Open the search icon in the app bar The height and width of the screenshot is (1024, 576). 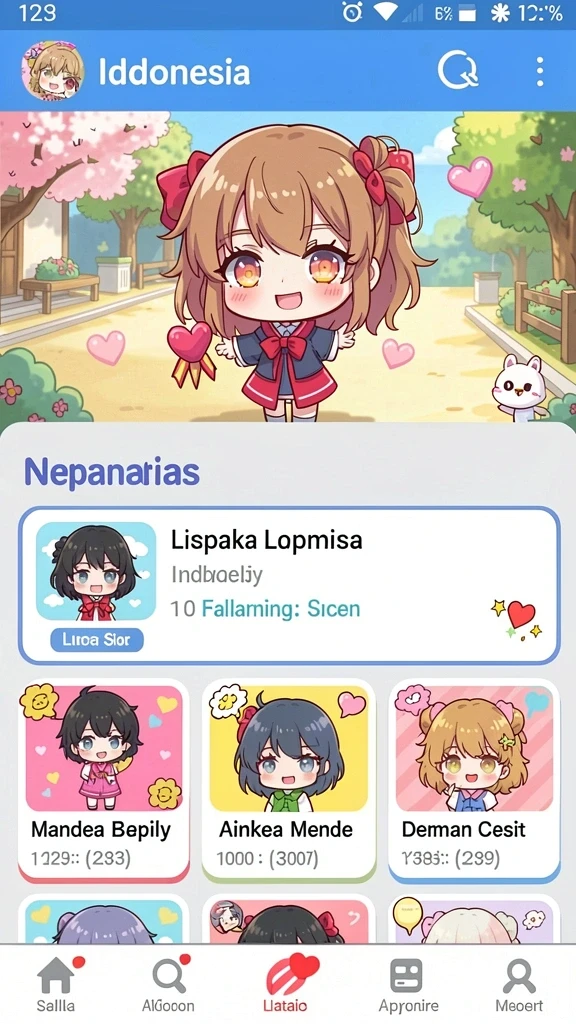click(457, 70)
